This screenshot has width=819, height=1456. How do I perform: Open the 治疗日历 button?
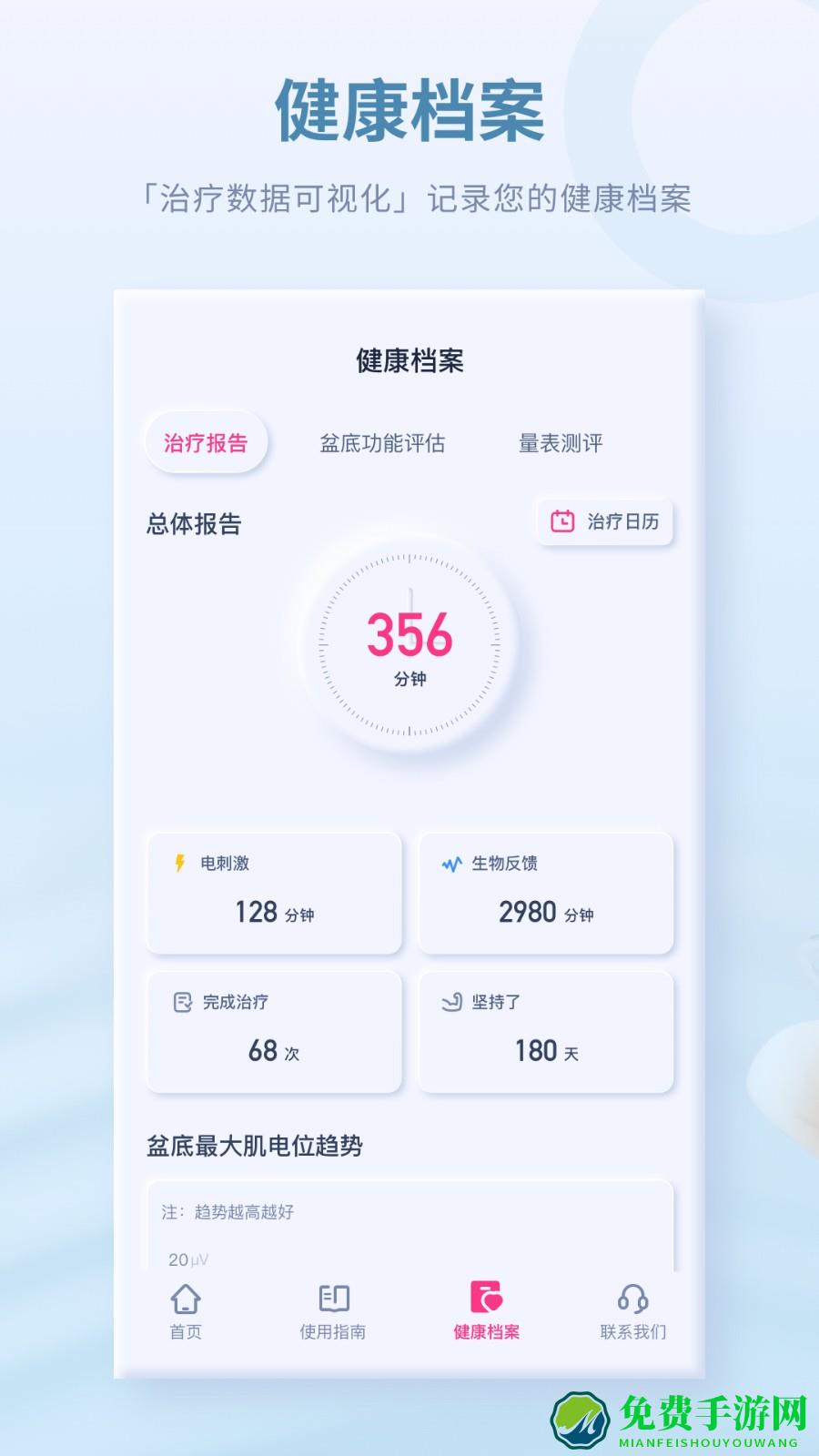604,522
